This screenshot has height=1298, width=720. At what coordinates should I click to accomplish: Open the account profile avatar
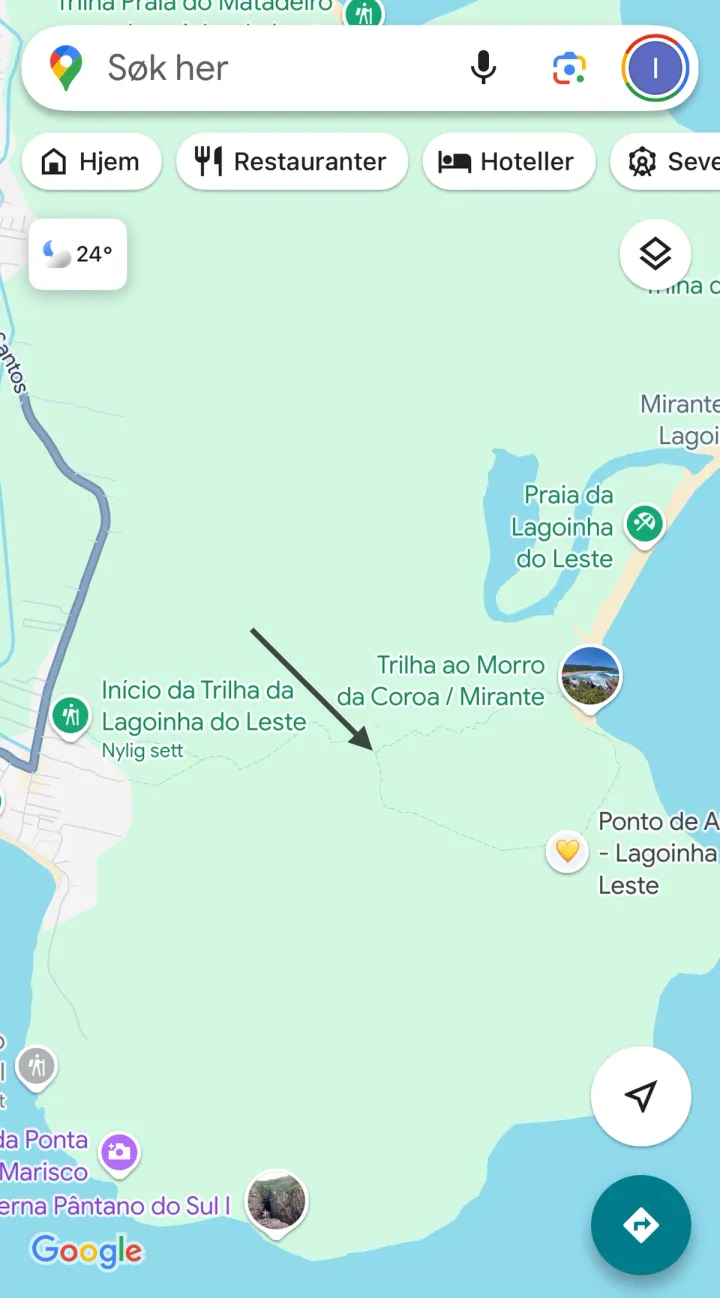(655, 68)
